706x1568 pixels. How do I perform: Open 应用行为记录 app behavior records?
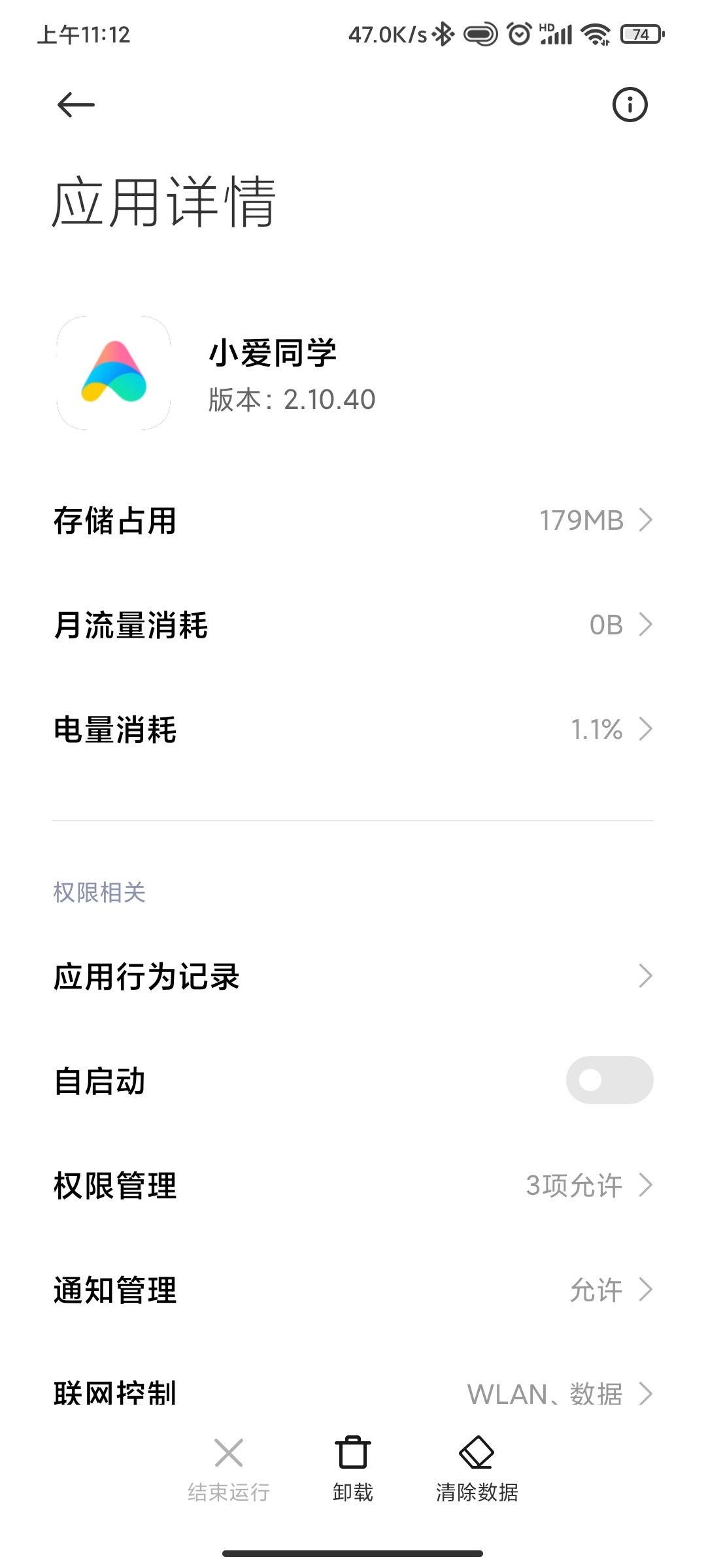(x=353, y=976)
